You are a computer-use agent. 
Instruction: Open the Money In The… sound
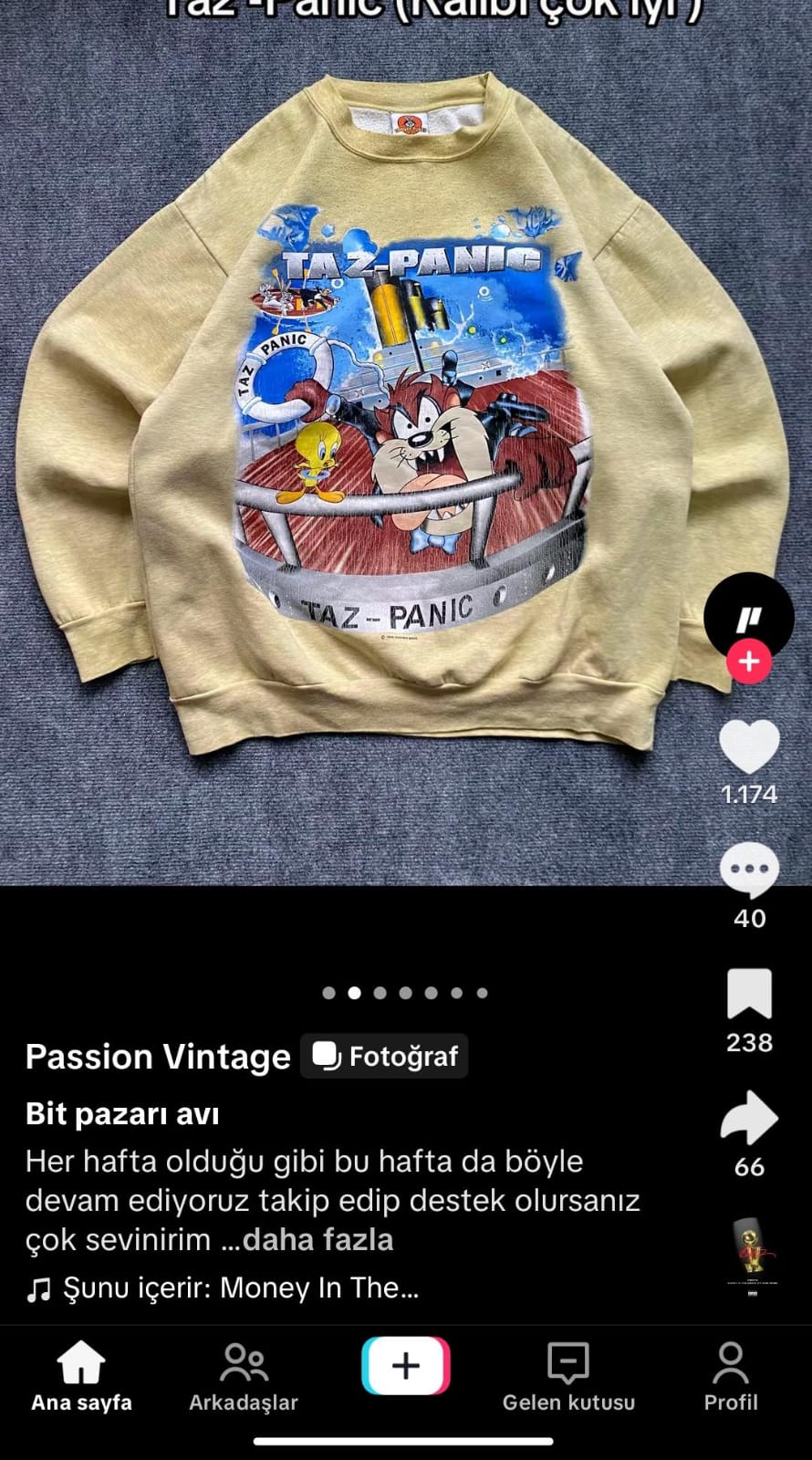[x=241, y=1288]
